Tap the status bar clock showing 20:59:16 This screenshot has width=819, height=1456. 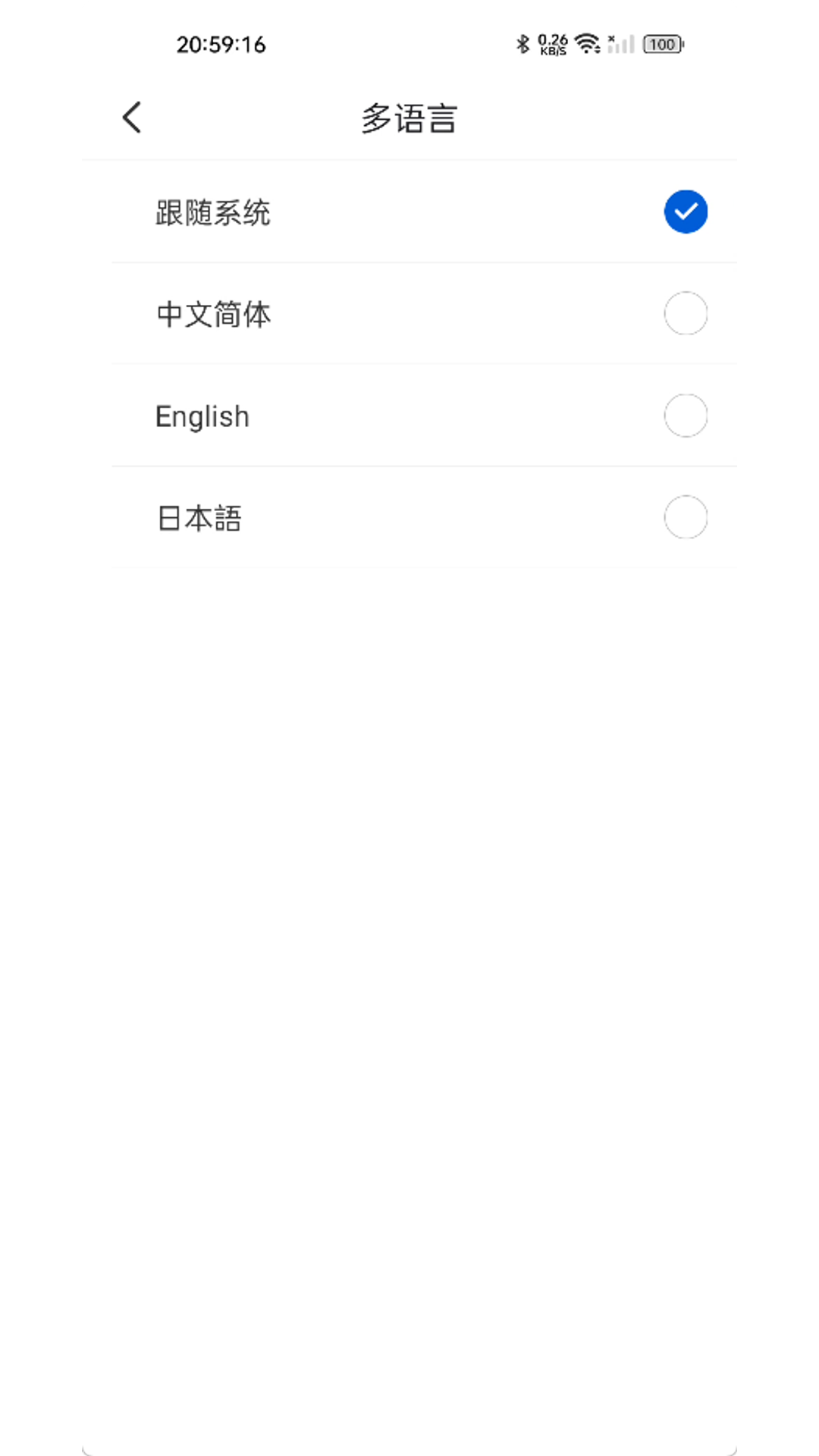click(x=220, y=45)
